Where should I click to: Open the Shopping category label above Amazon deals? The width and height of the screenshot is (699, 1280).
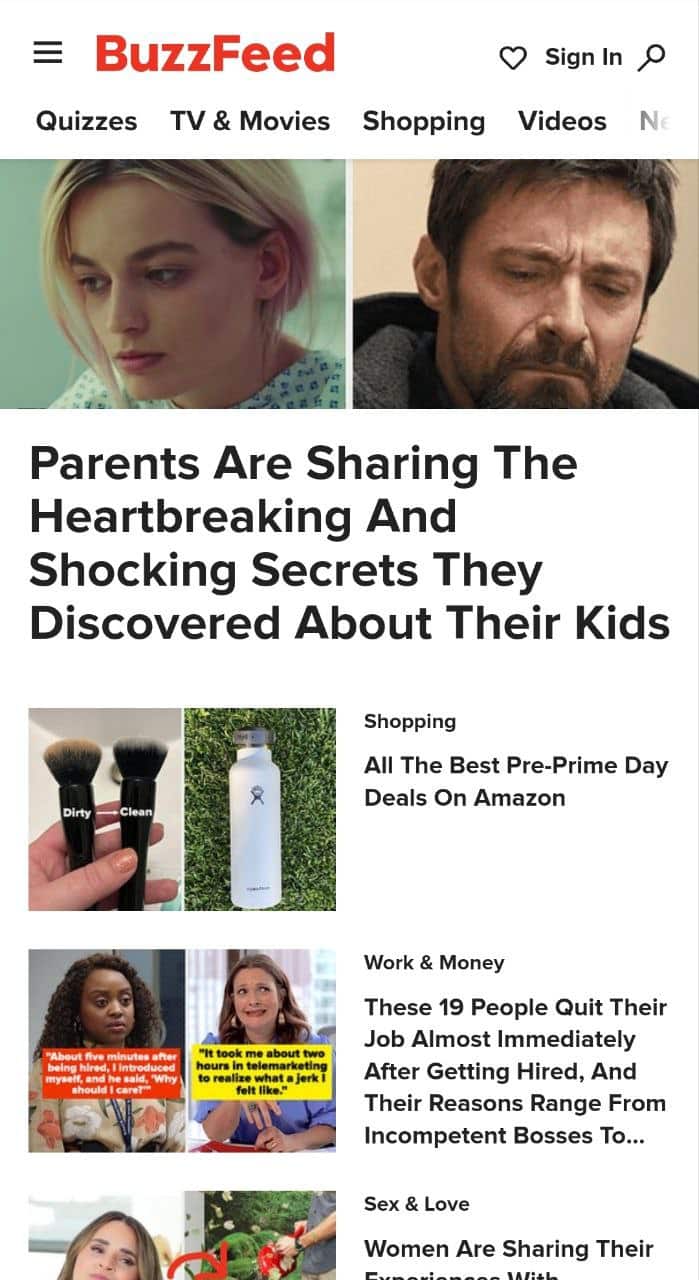(x=410, y=721)
